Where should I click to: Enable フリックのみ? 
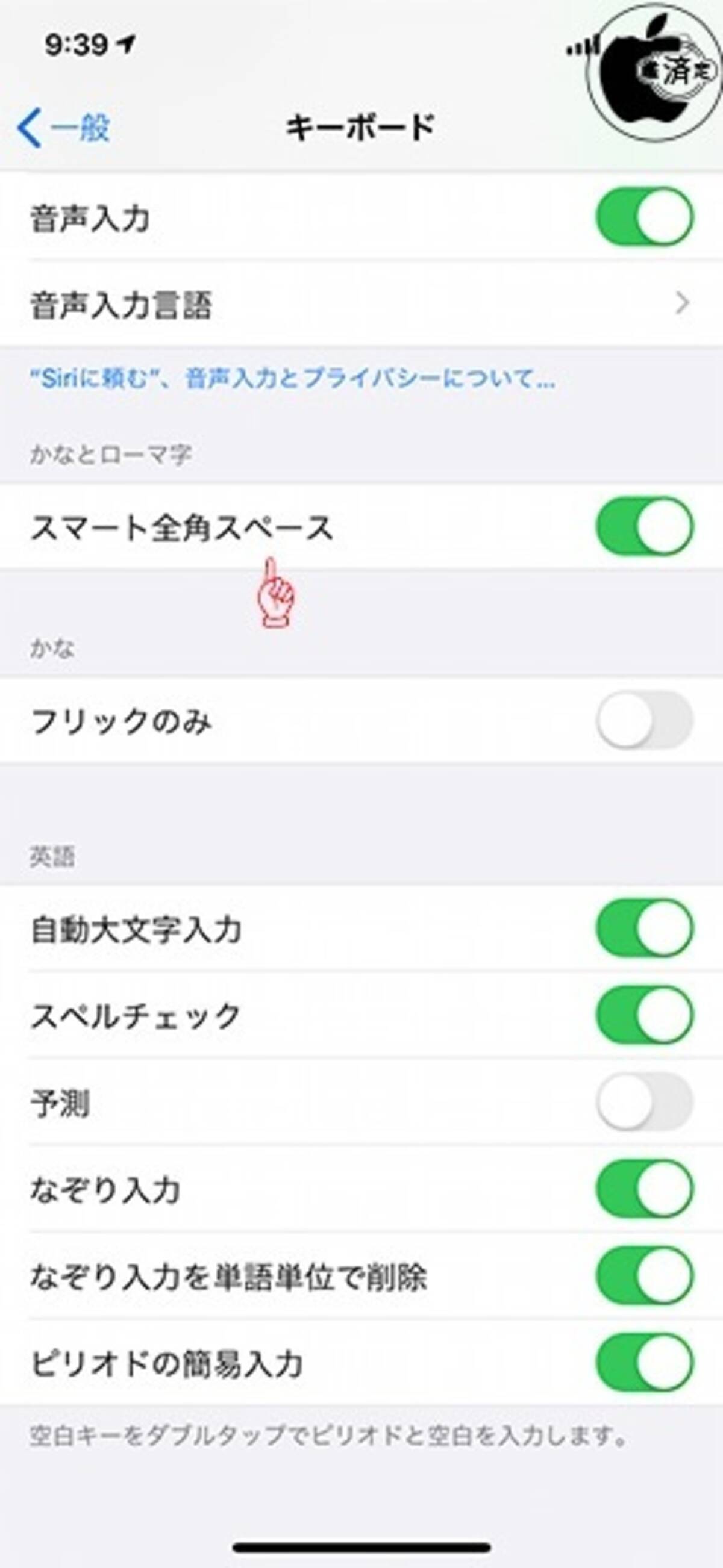645,720
